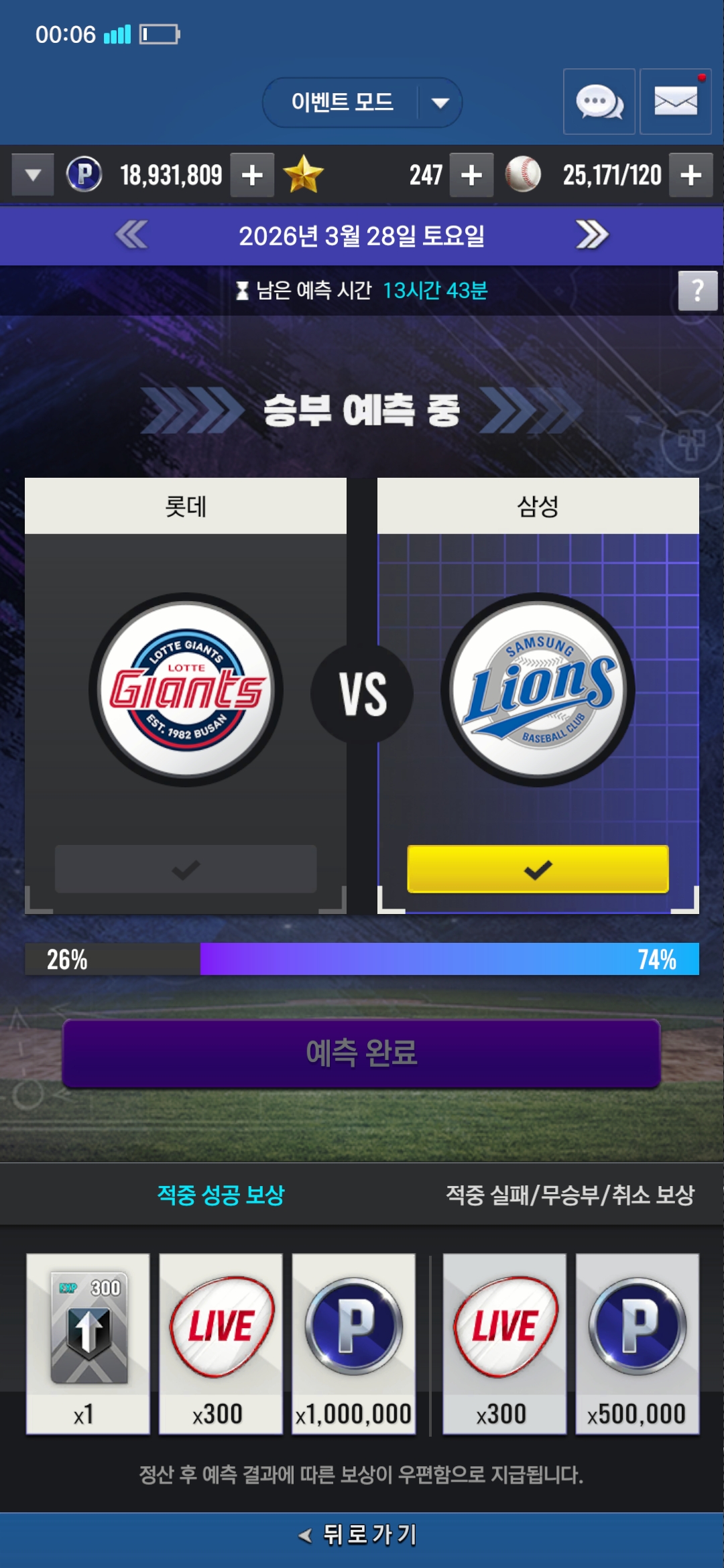
Task: Add more stars with plus button
Action: 471,175
